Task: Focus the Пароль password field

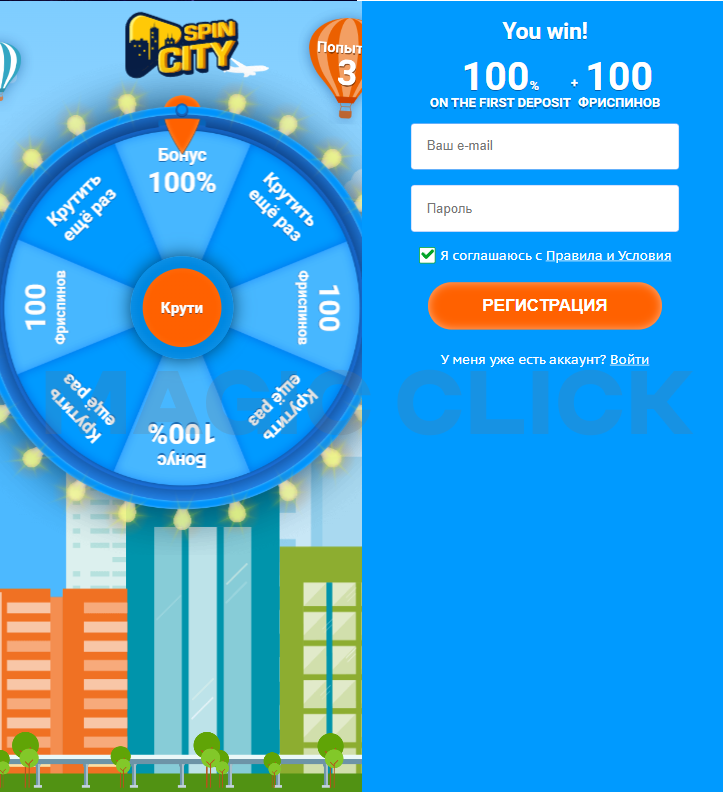Action: [544, 208]
